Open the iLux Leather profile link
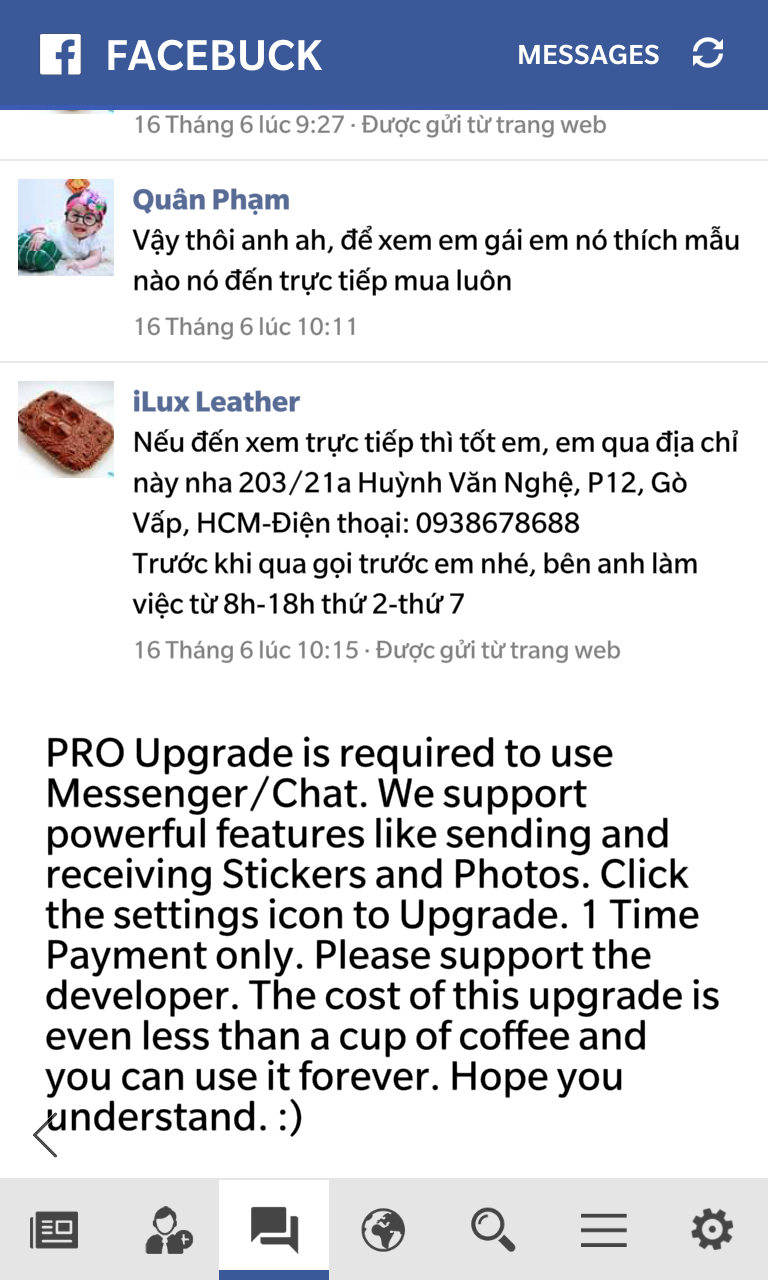Viewport: 768px width, 1280px height. coord(216,401)
